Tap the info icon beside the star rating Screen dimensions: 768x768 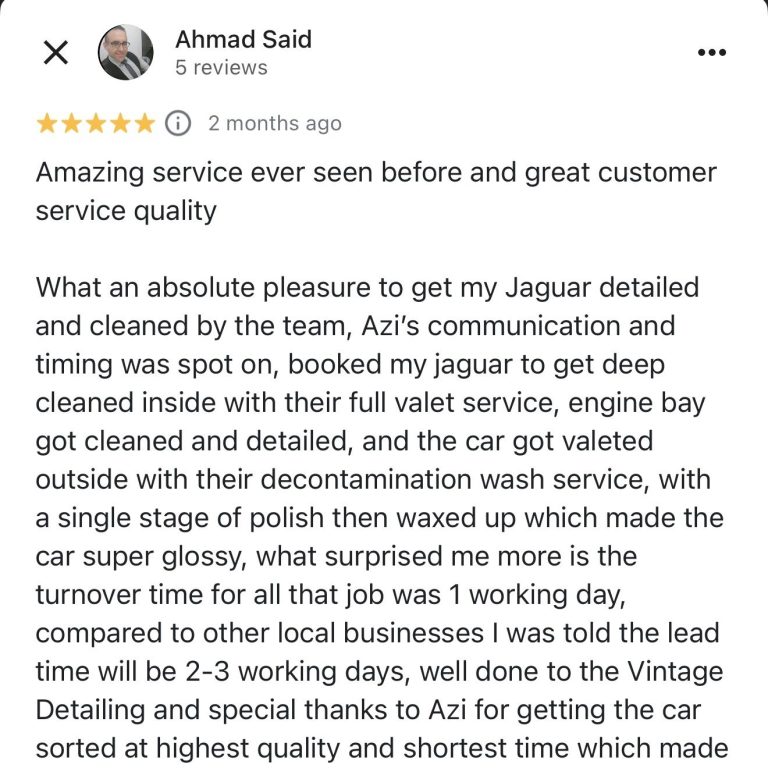(x=178, y=123)
